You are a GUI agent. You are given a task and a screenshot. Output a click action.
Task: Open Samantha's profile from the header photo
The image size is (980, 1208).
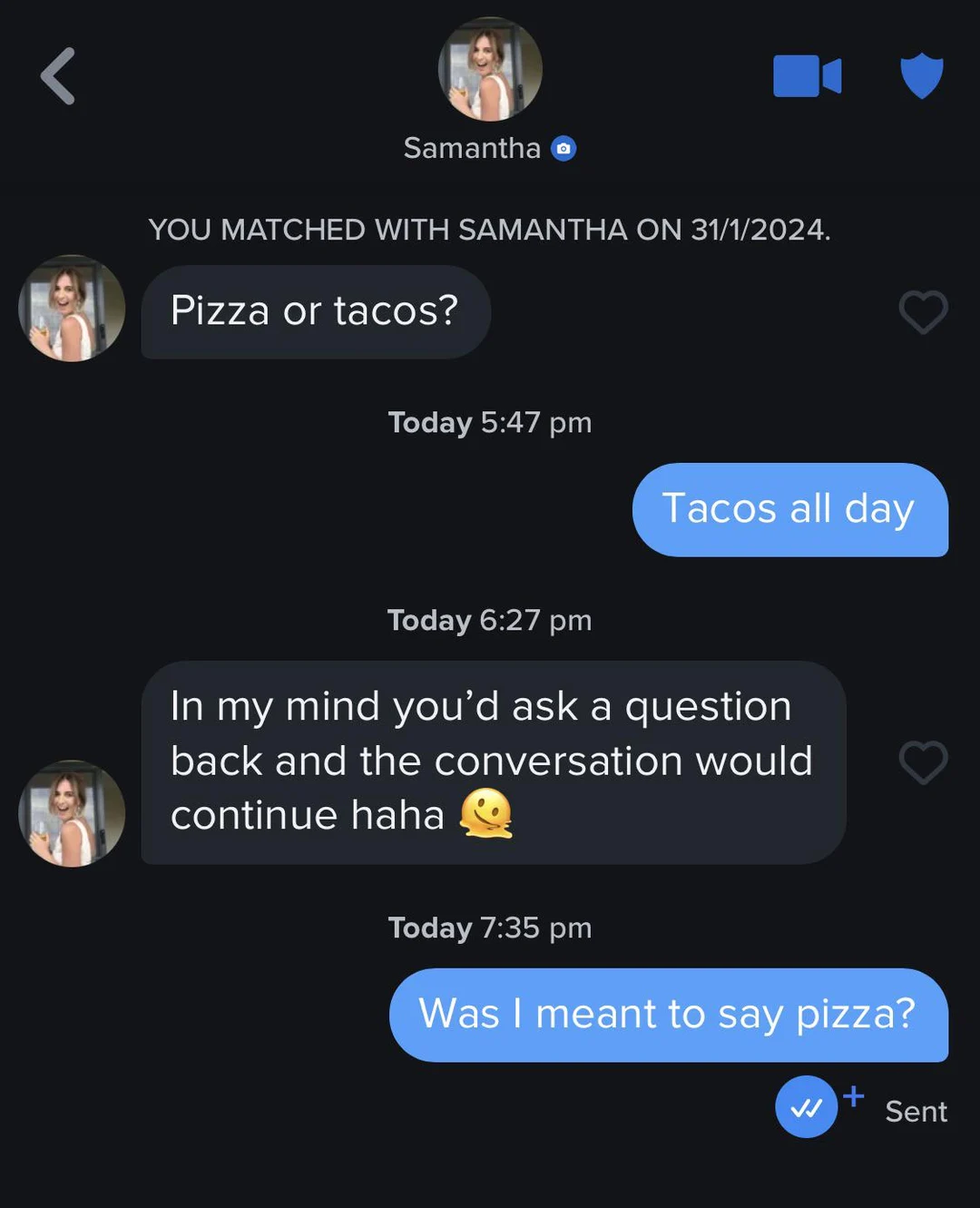click(x=490, y=69)
